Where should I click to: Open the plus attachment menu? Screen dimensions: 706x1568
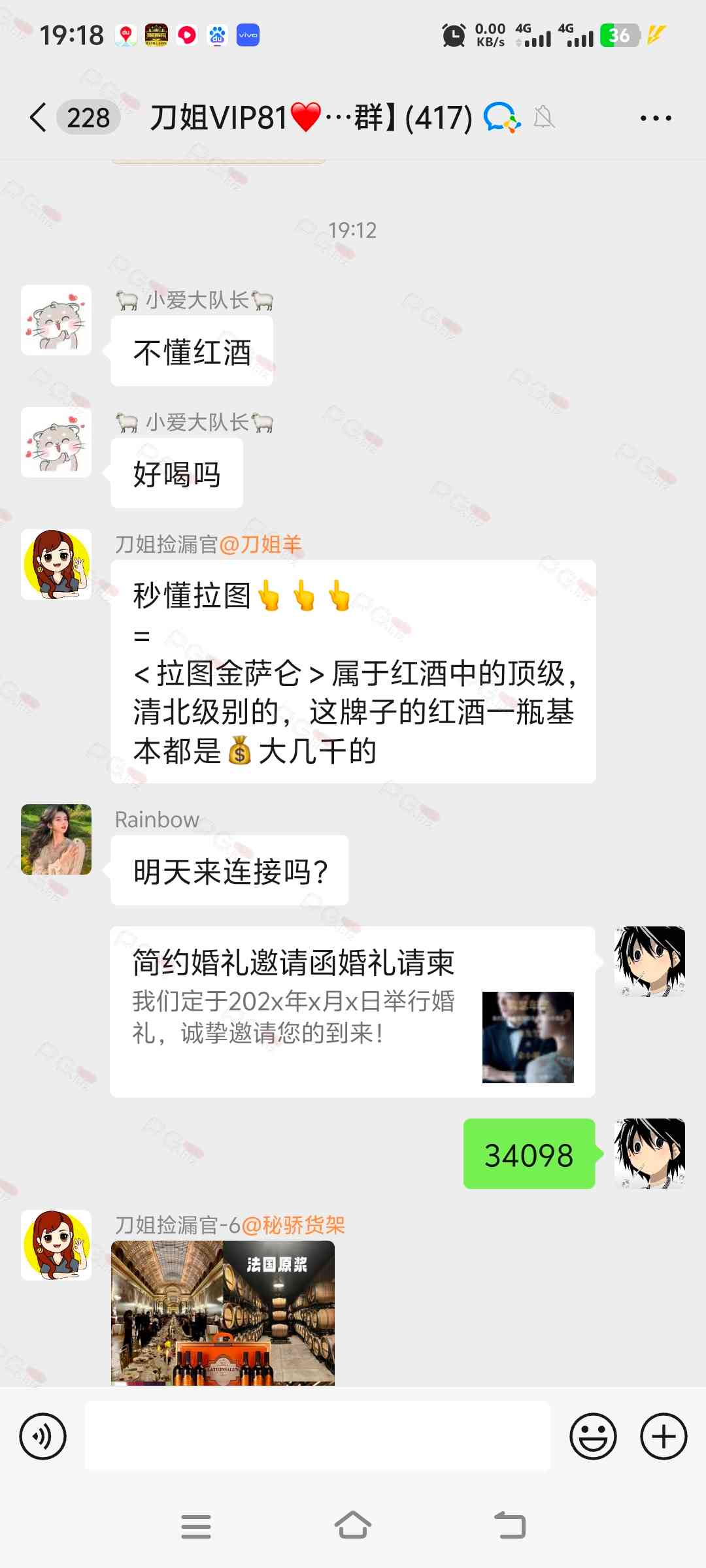[x=664, y=1436]
